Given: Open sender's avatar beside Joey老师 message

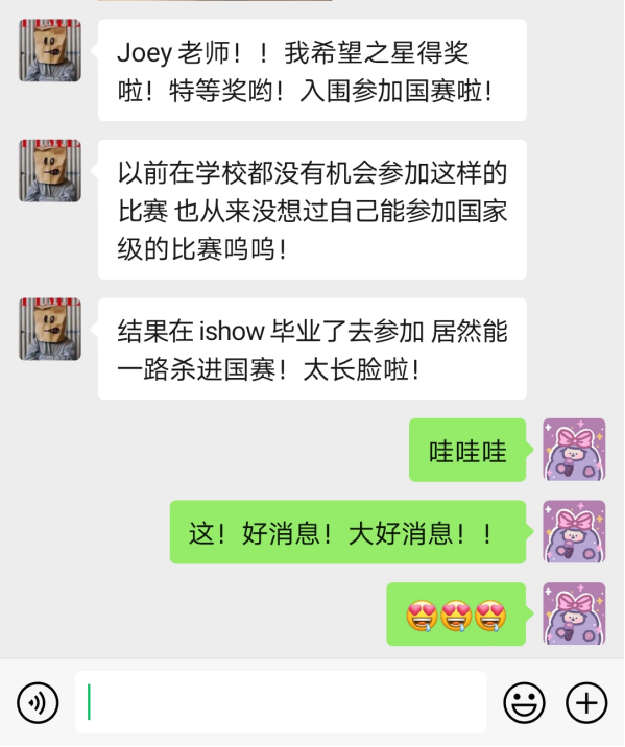Looking at the screenshot, I should tap(49, 50).
